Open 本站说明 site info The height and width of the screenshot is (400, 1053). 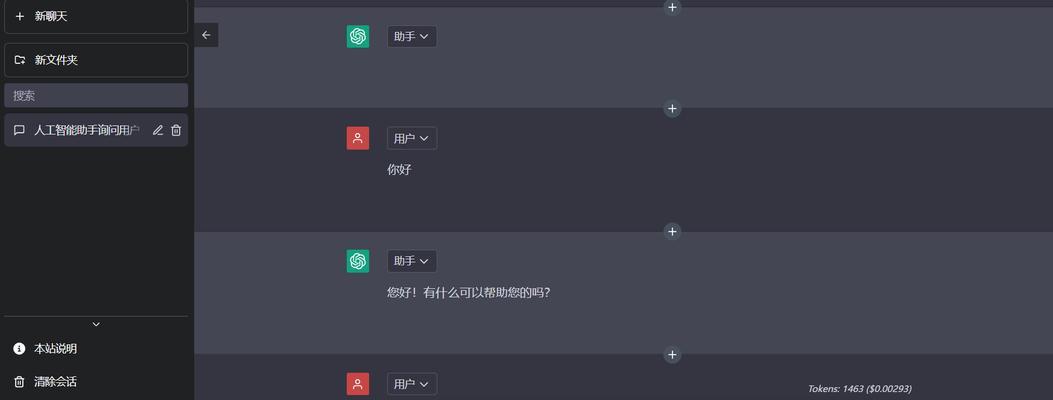point(55,349)
